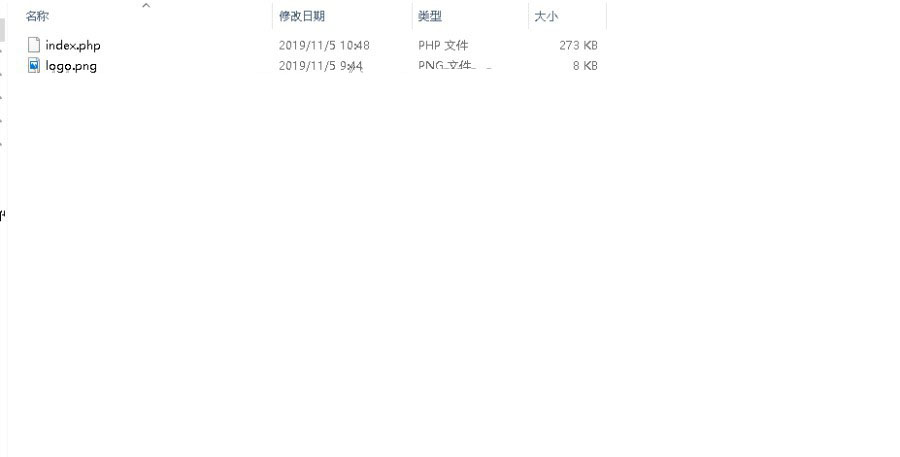Select the index.php file
Viewport: 900px width, 457px height.
tap(73, 45)
